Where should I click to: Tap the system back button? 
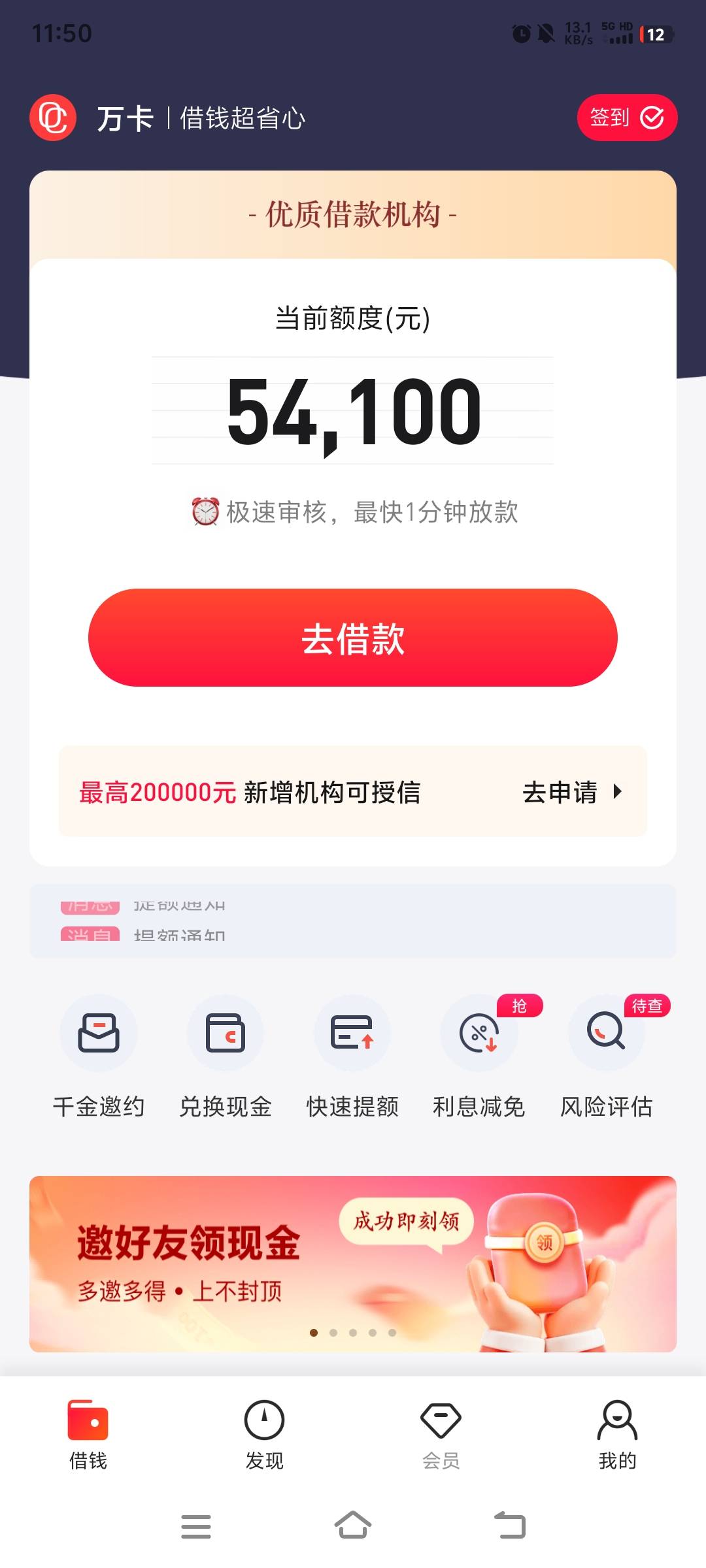tap(510, 1526)
